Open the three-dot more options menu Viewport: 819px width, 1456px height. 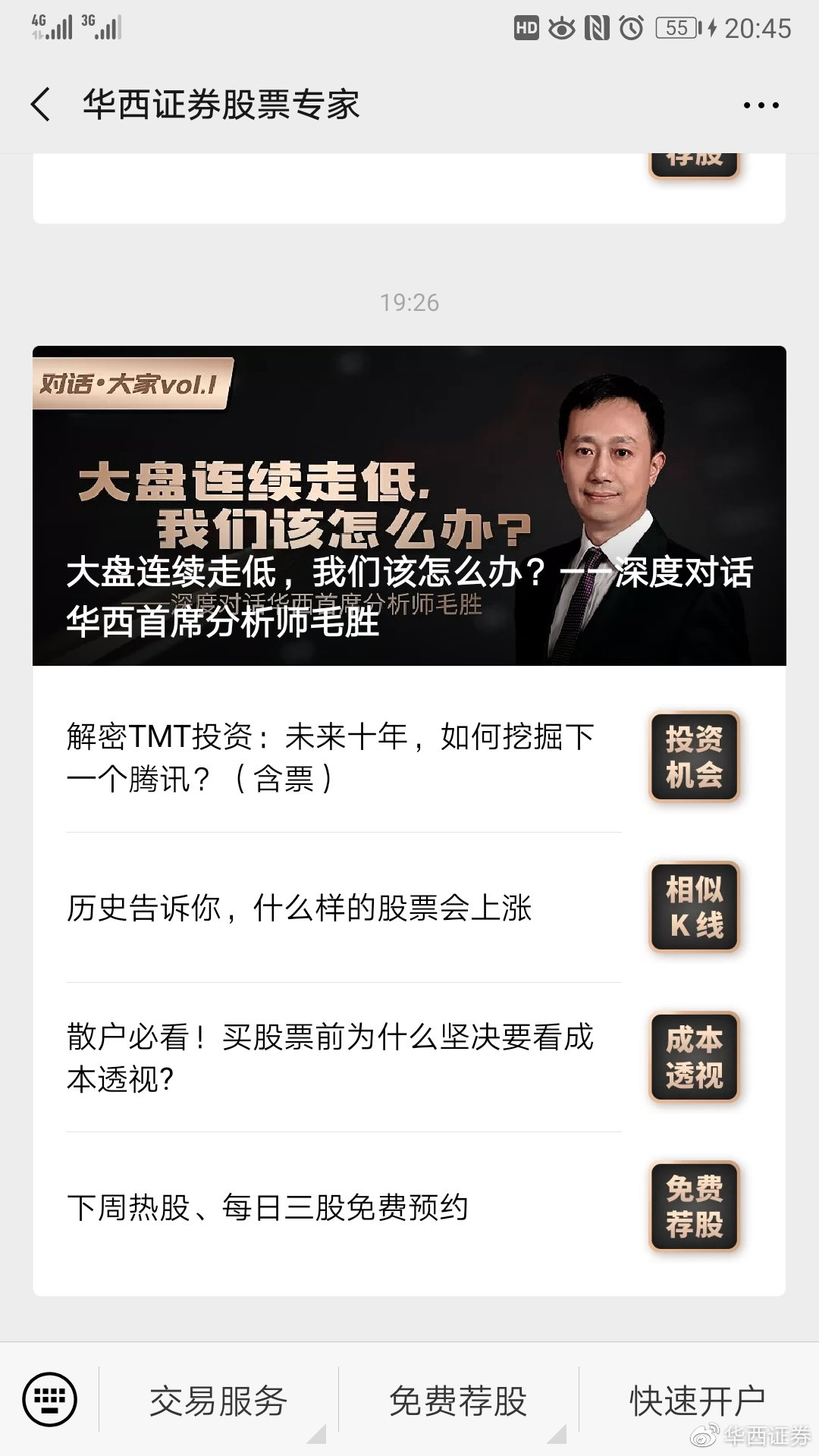[761, 106]
